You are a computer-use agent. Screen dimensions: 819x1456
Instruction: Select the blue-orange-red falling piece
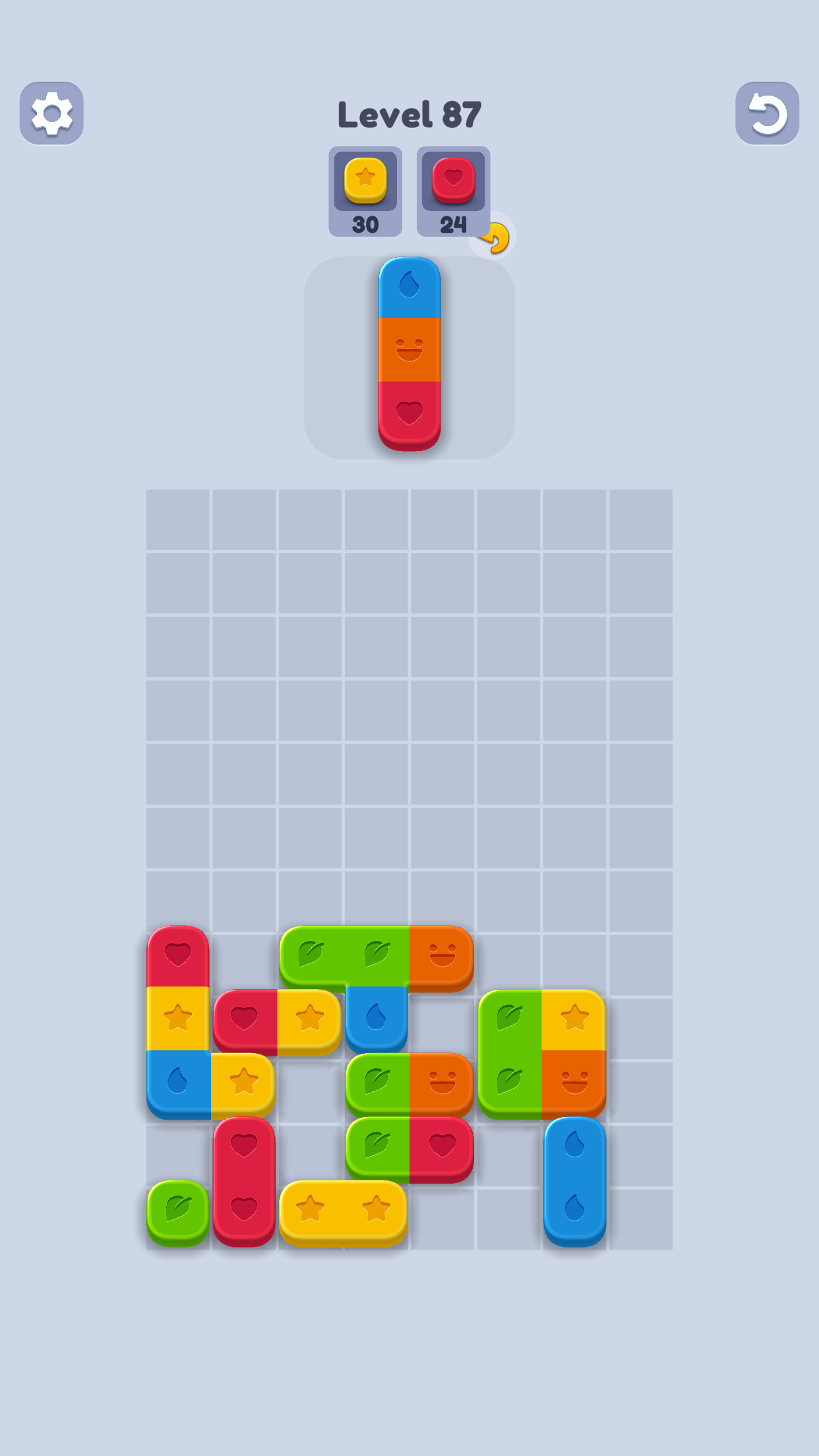click(x=409, y=353)
